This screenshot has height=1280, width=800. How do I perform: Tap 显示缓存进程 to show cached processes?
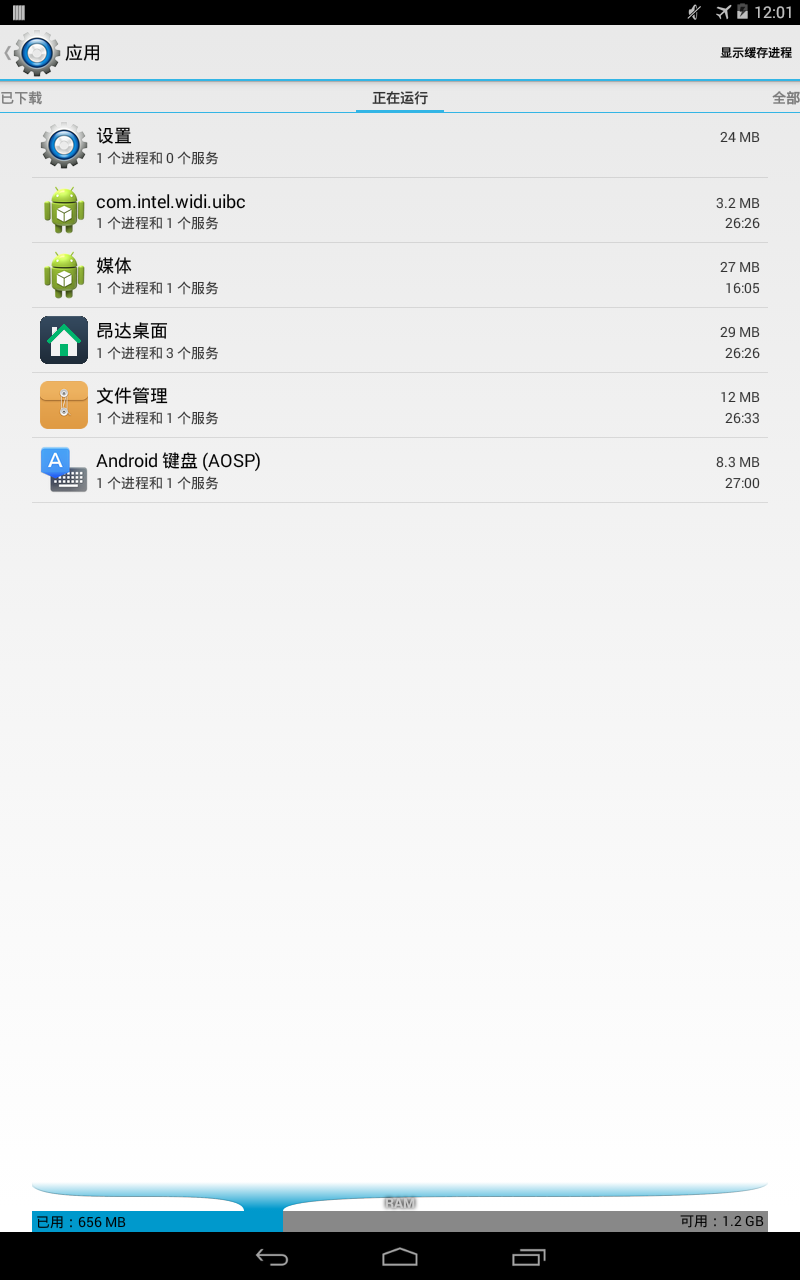(x=755, y=53)
